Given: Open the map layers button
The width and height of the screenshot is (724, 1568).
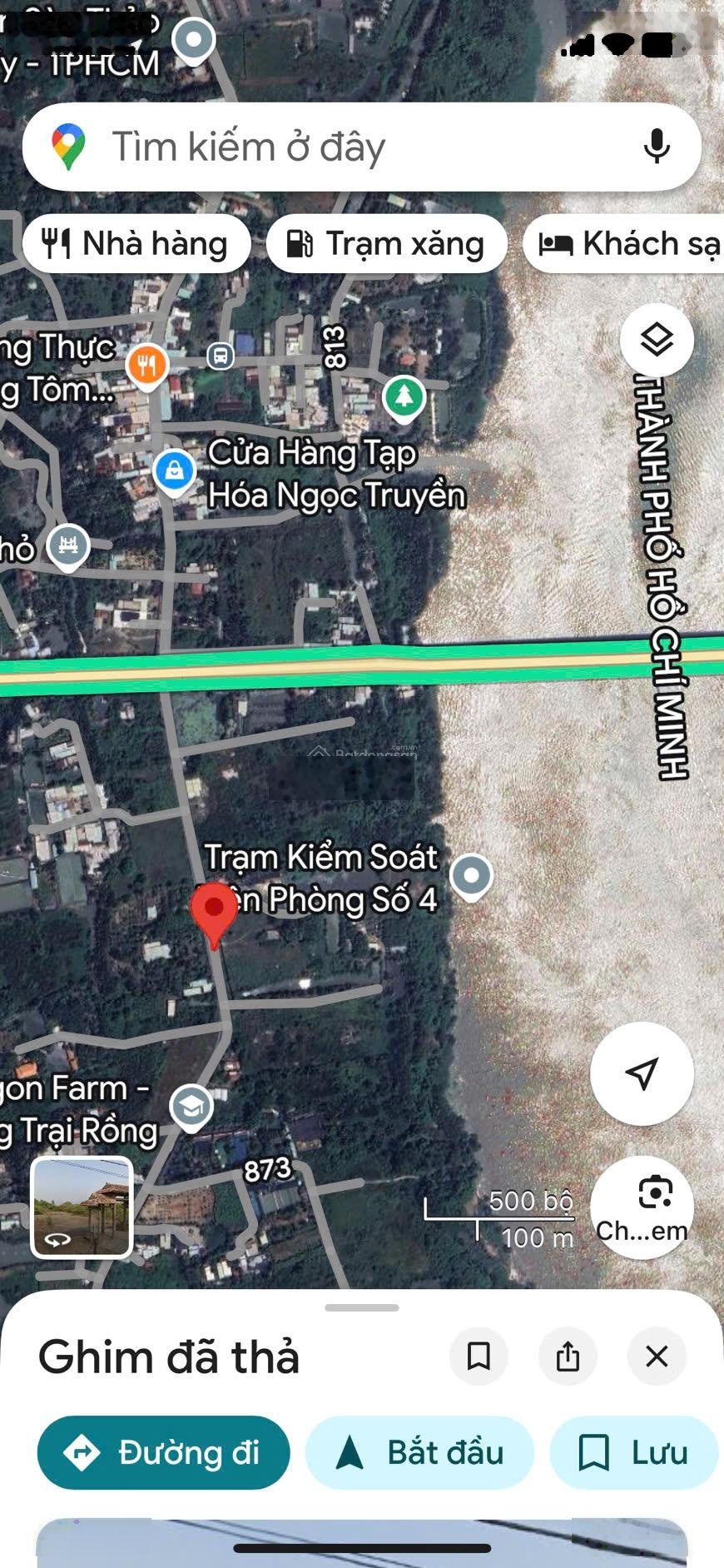Looking at the screenshot, I should click(657, 340).
